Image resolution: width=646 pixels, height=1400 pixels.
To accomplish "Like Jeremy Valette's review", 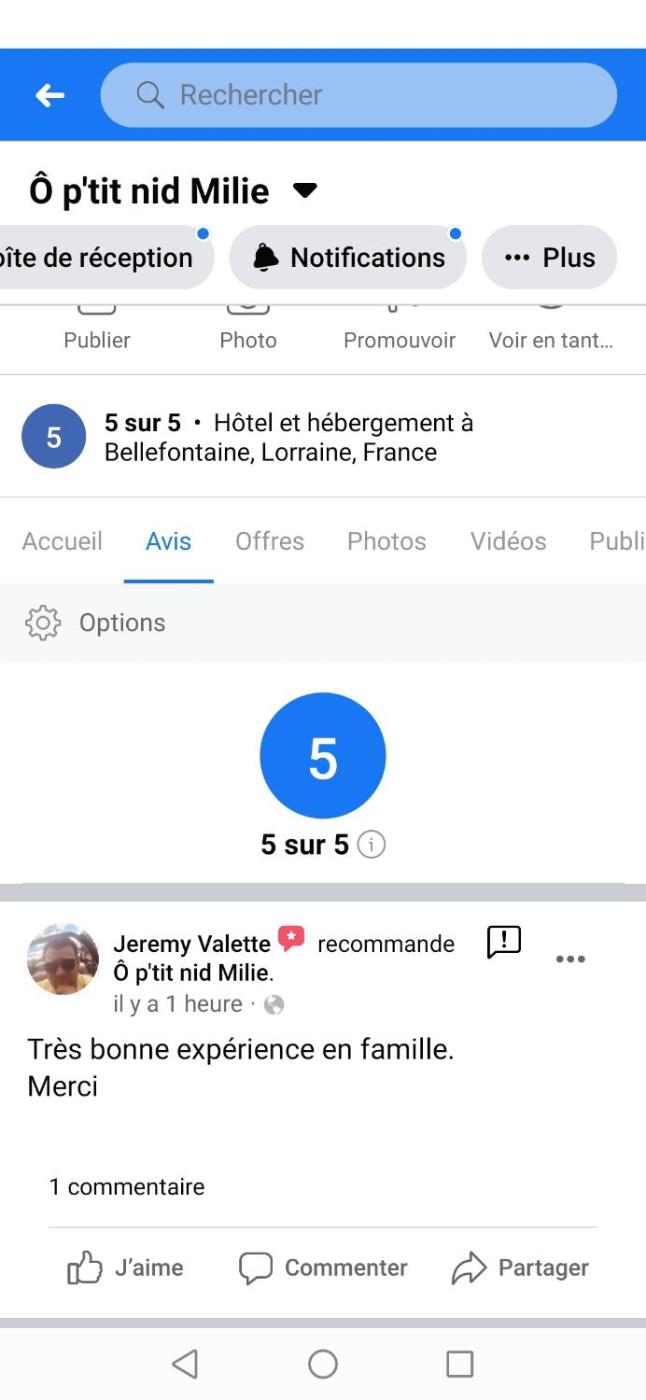I will coord(125,1268).
